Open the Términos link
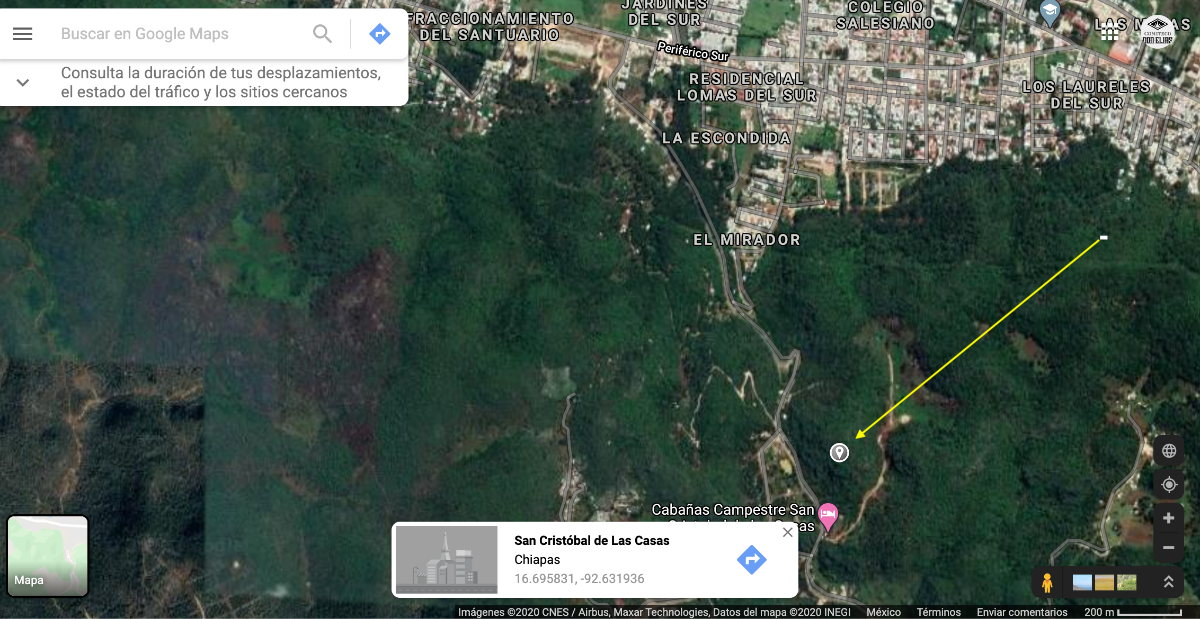This screenshot has width=1200, height=619. [938, 612]
